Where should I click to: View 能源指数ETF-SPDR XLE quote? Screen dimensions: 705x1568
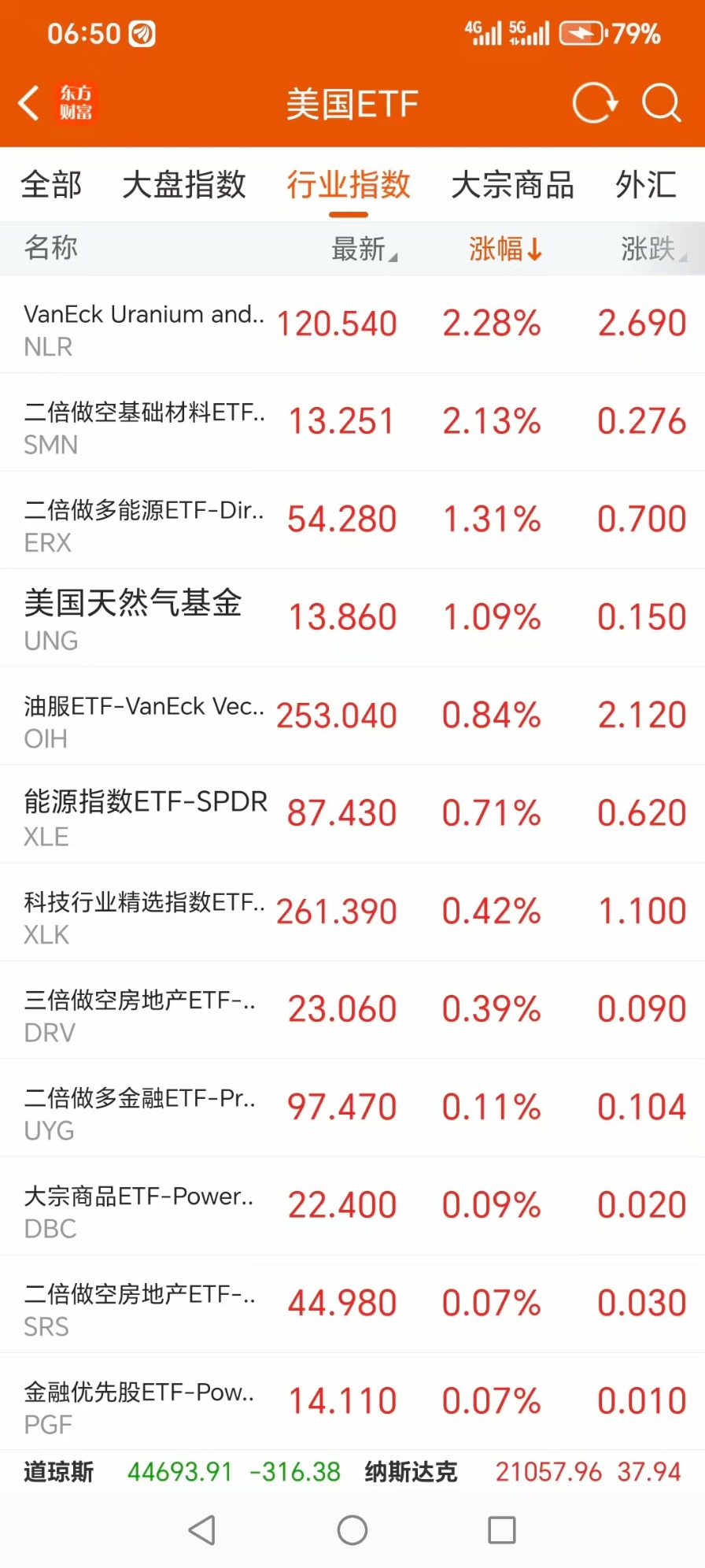(352, 814)
